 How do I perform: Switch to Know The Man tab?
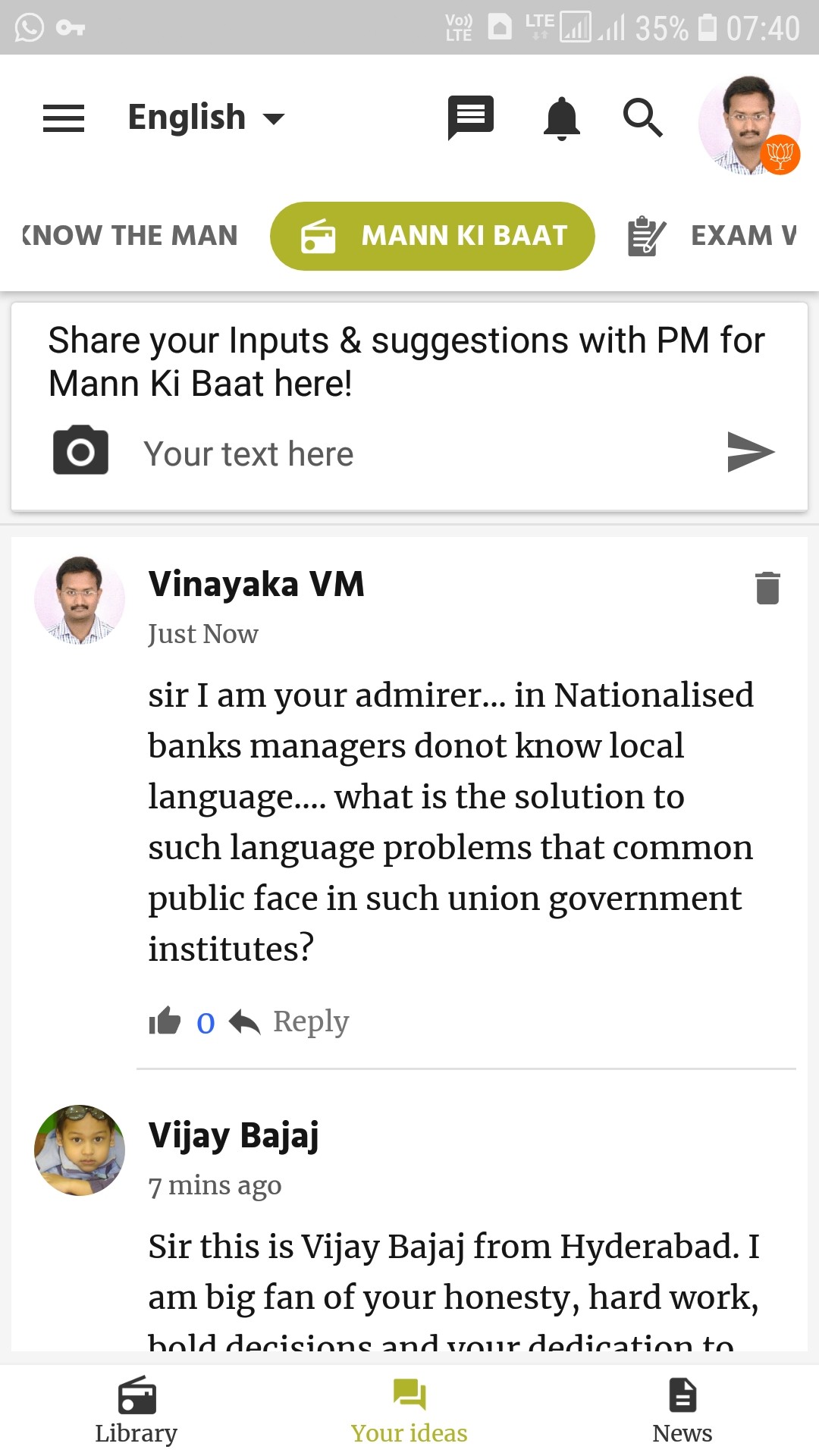[130, 236]
